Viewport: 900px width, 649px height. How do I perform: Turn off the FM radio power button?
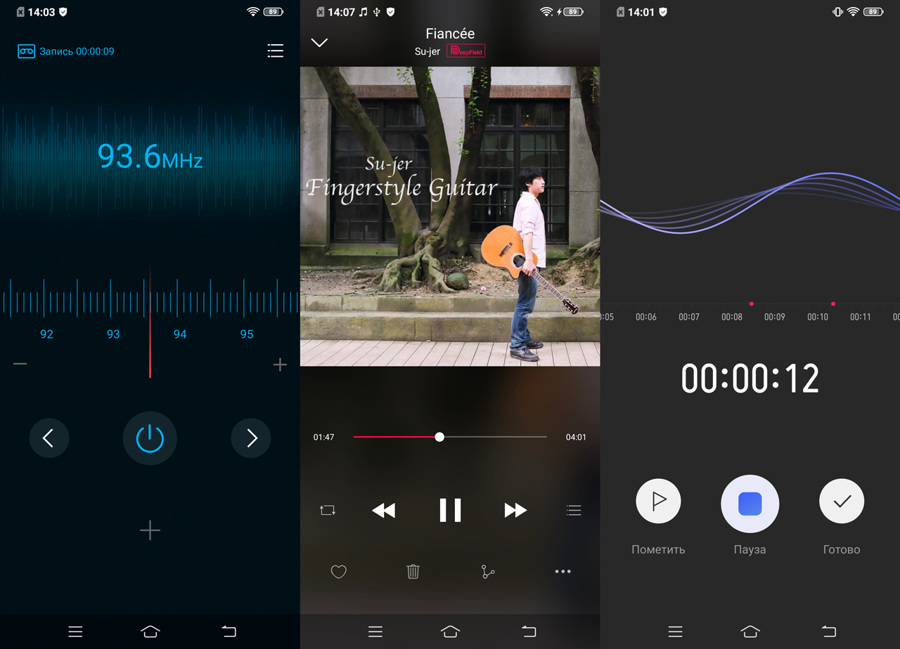coord(150,438)
